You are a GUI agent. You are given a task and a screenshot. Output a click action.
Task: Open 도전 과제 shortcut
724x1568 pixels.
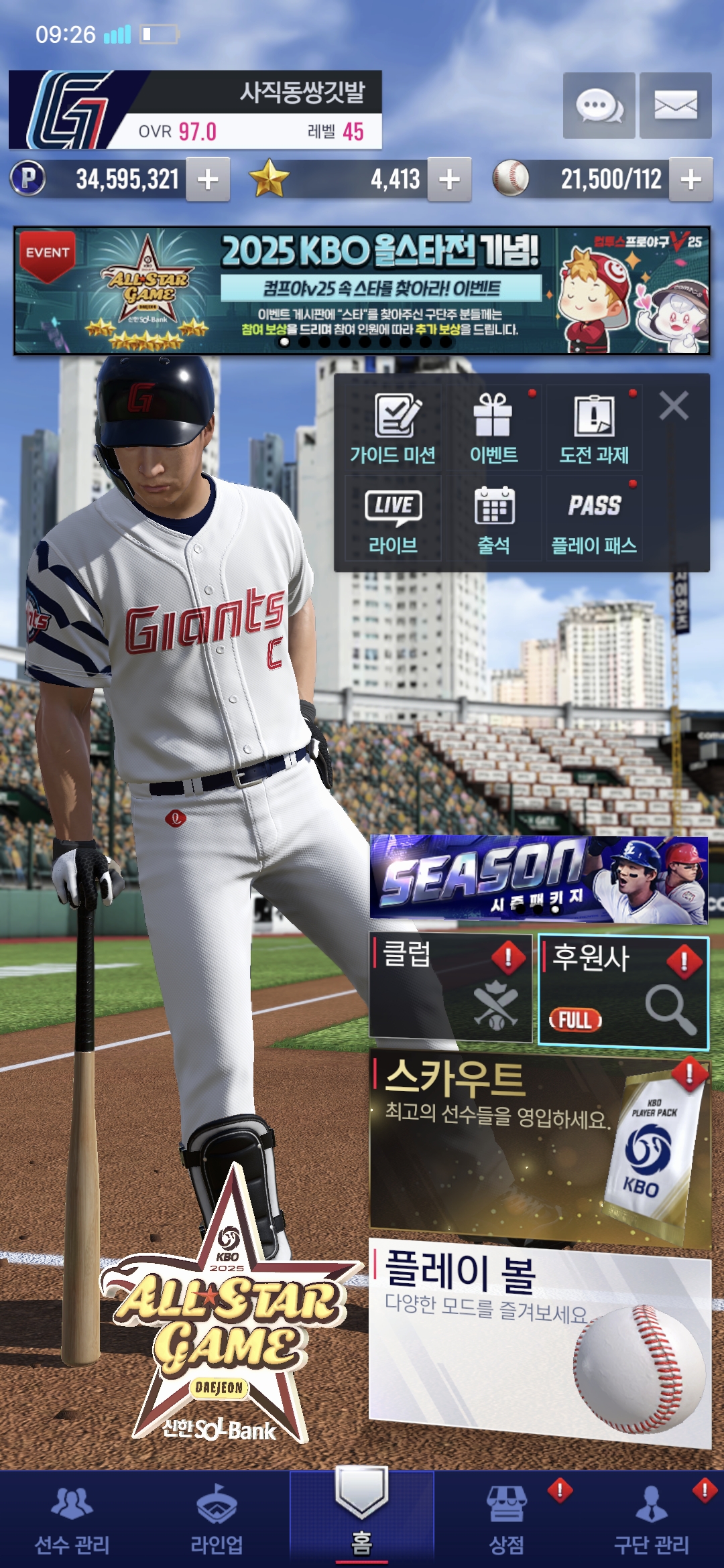[x=594, y=429]
